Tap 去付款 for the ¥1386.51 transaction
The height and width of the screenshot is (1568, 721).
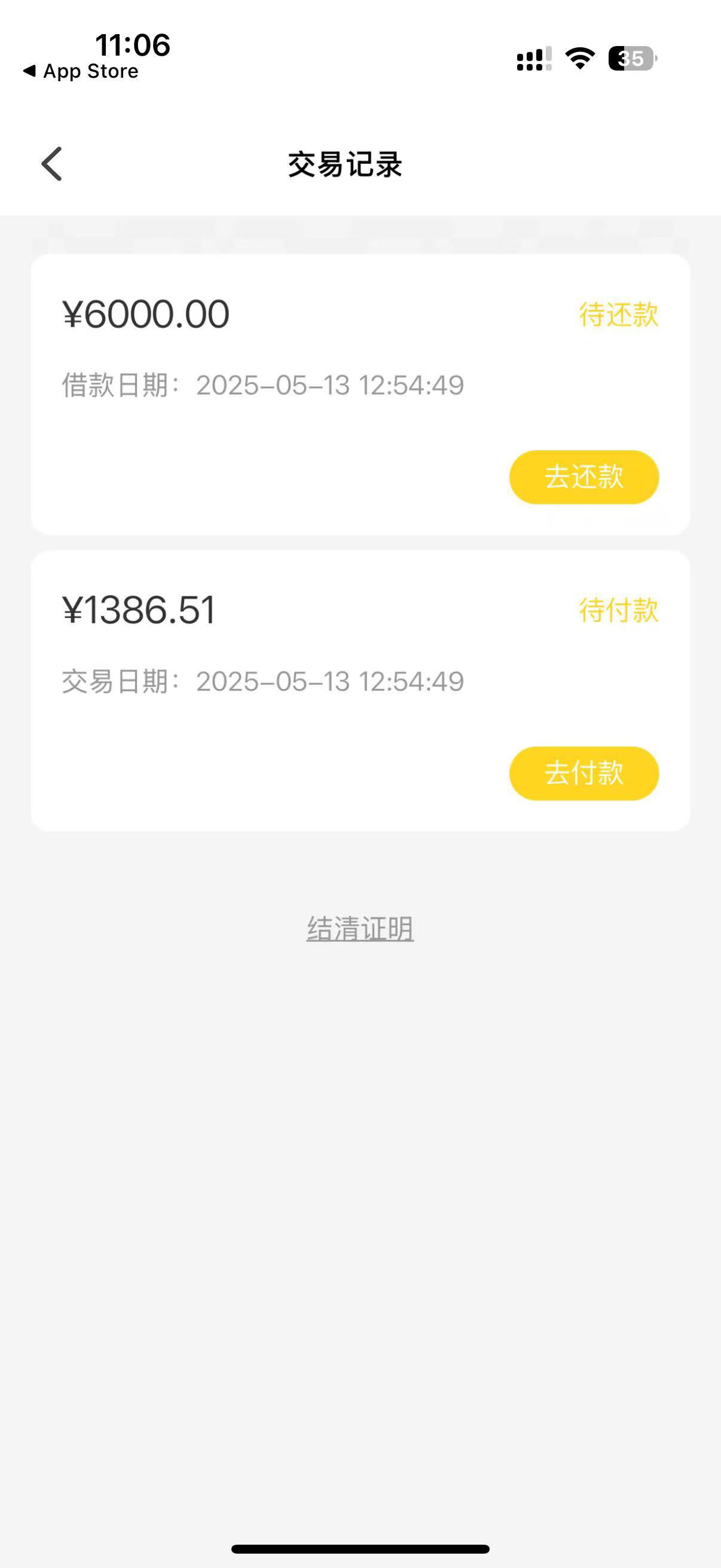tap(584, 773)
